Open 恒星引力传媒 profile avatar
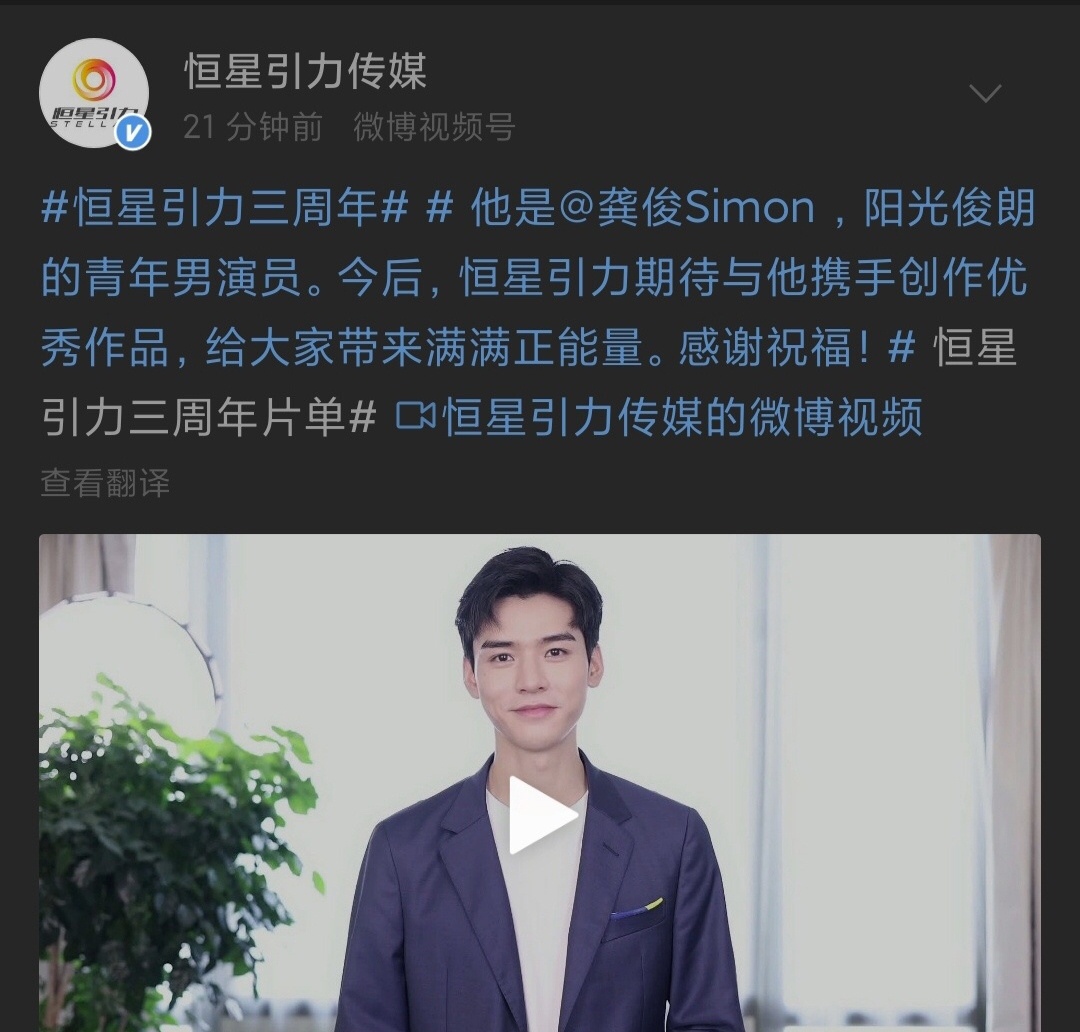This screenshot has height=1032, width=1080. coord(93,92)
